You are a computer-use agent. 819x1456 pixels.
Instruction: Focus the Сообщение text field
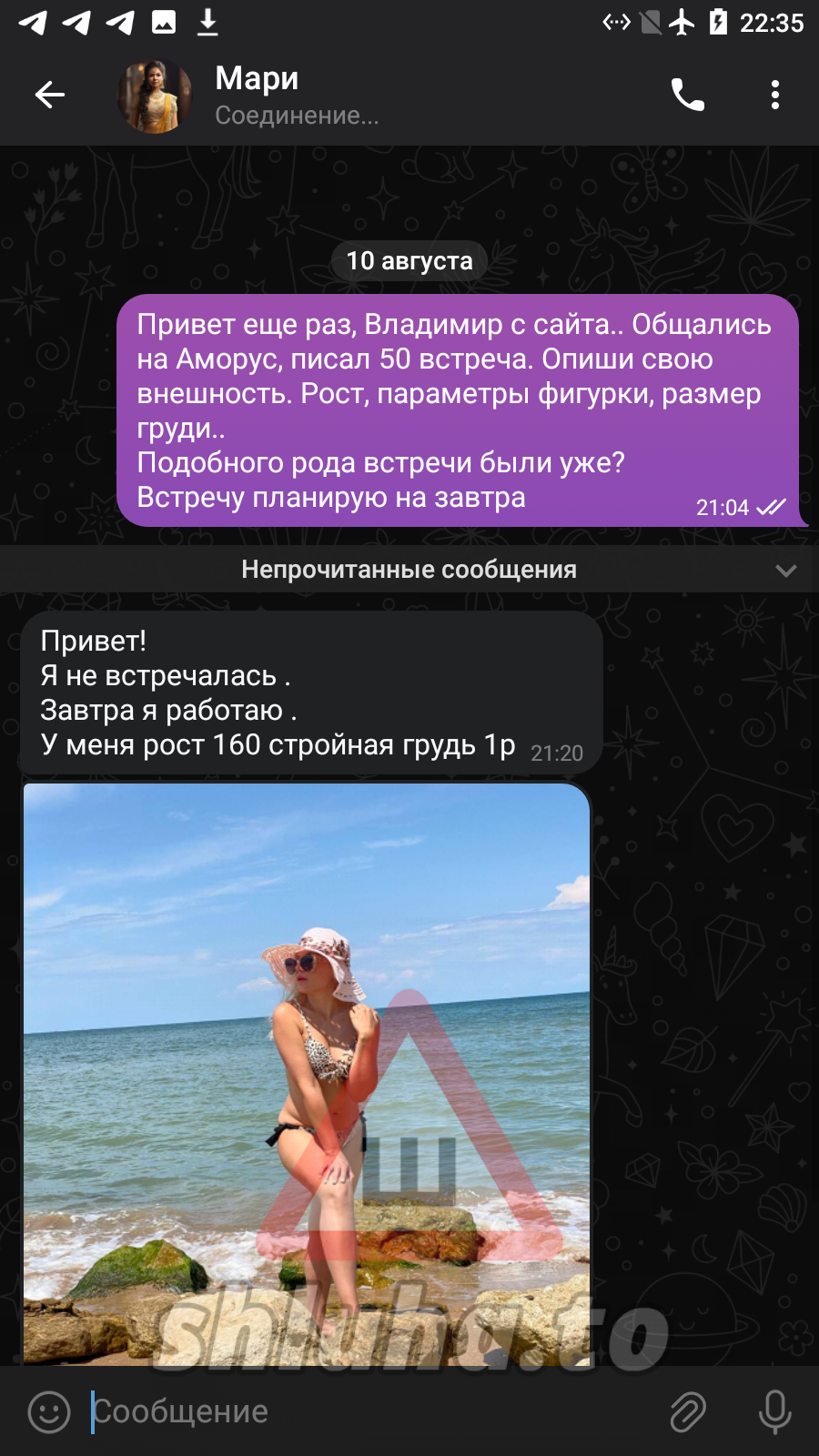pos(364,1412)
